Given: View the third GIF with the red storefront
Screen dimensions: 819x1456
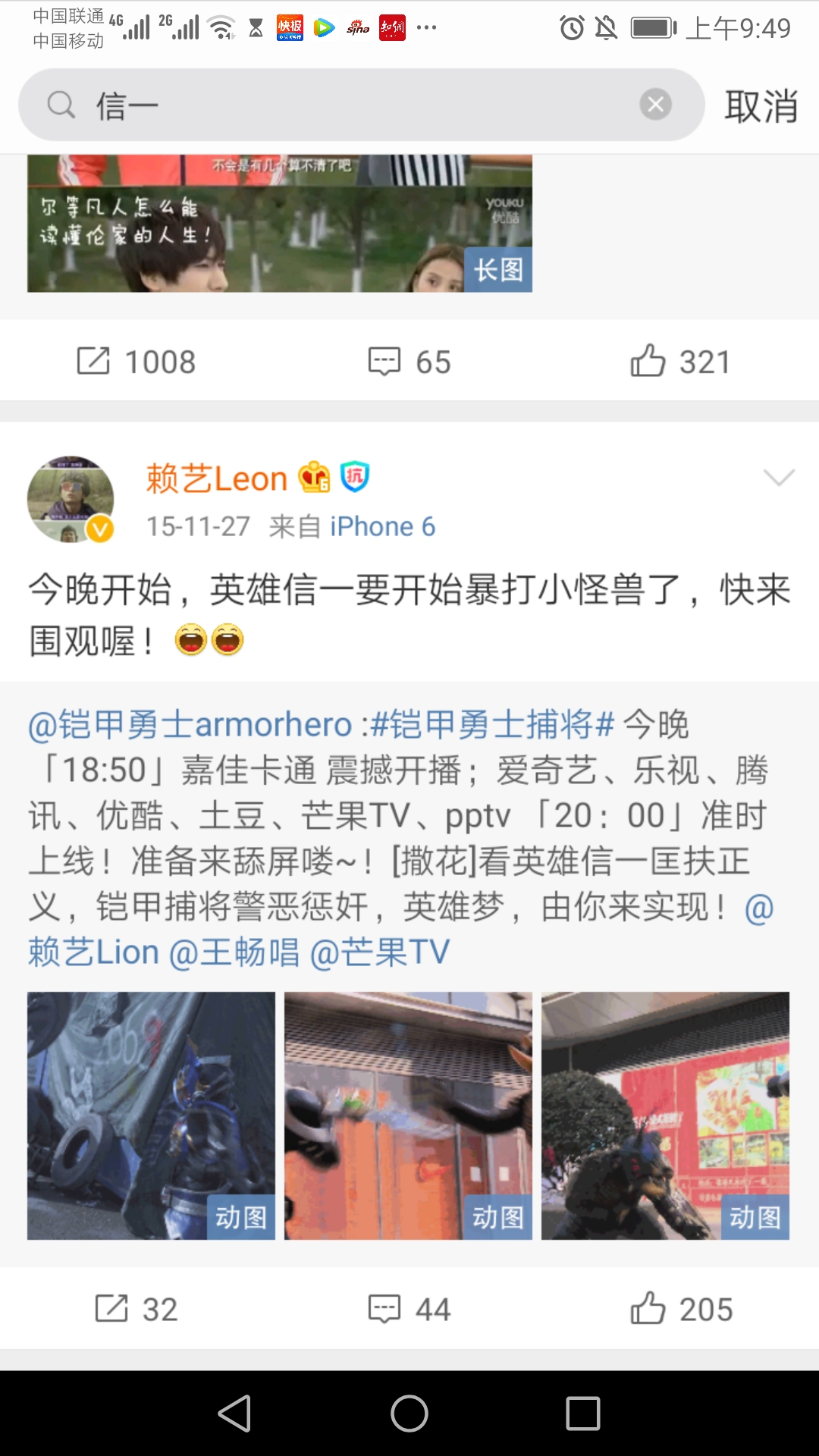Looking at the screenshot, I should [665, 1116].
